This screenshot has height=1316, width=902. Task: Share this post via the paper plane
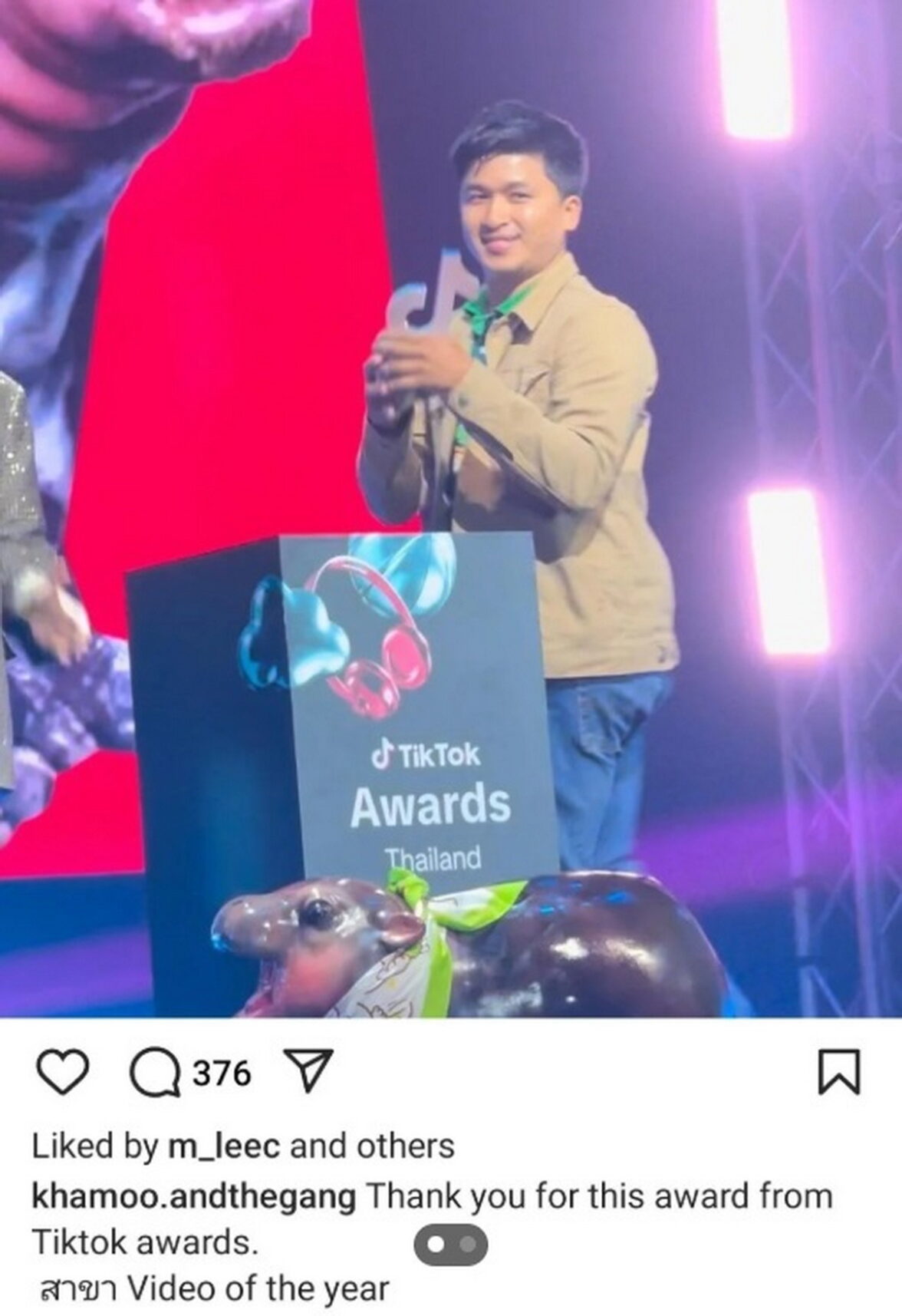pyautogui.click(x=308, y=1071)
